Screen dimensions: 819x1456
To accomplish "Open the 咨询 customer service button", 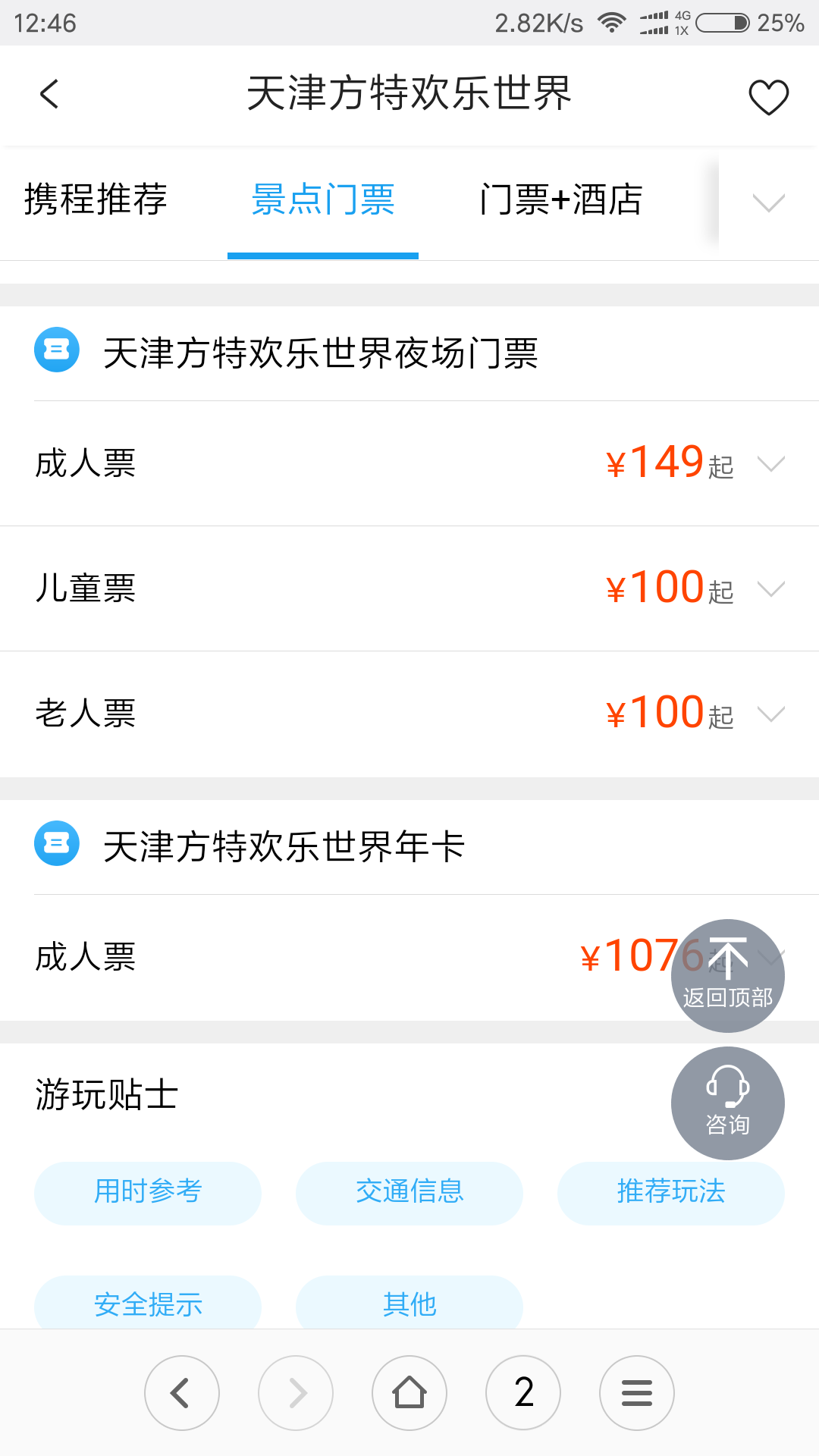I will [x=728, y=1103].
